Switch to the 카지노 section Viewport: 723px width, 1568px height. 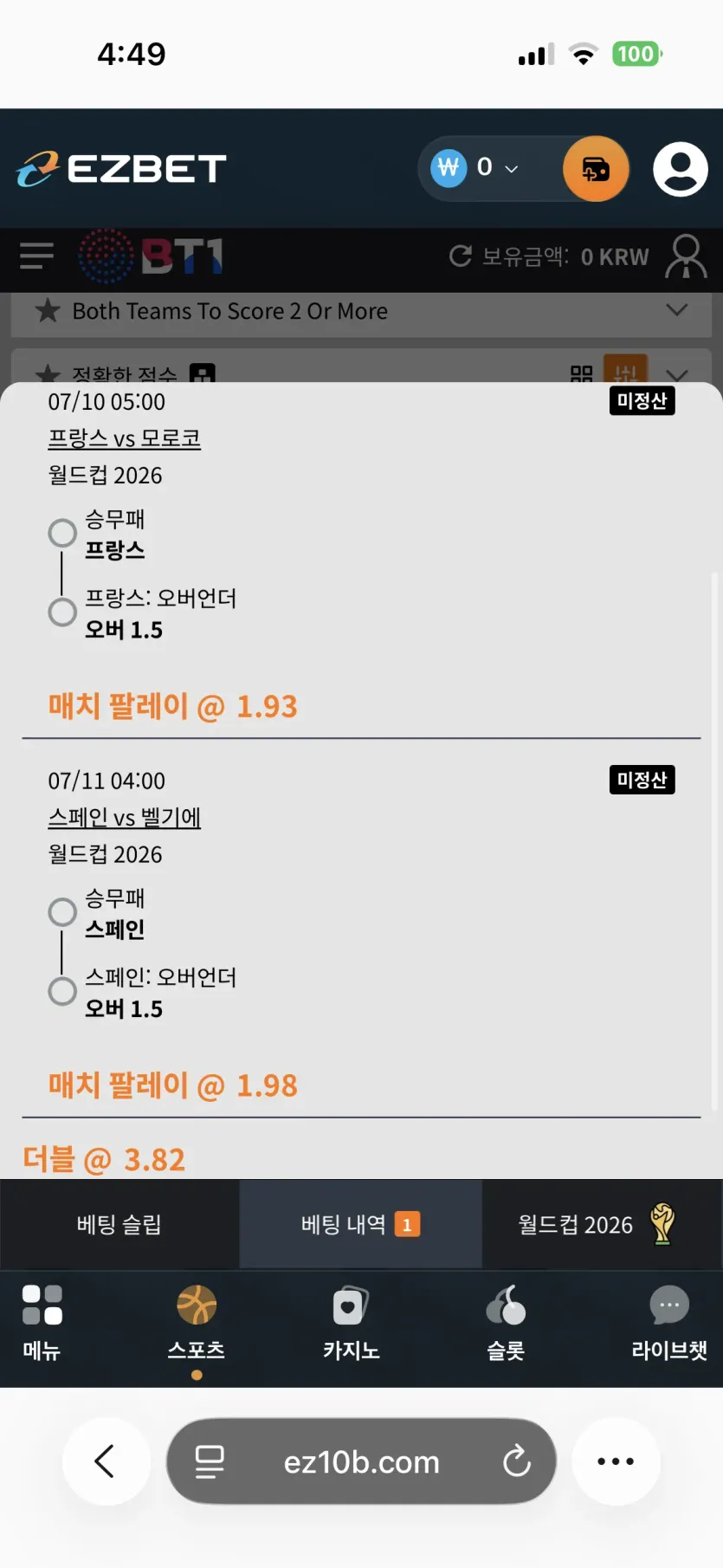(351, 1324)
